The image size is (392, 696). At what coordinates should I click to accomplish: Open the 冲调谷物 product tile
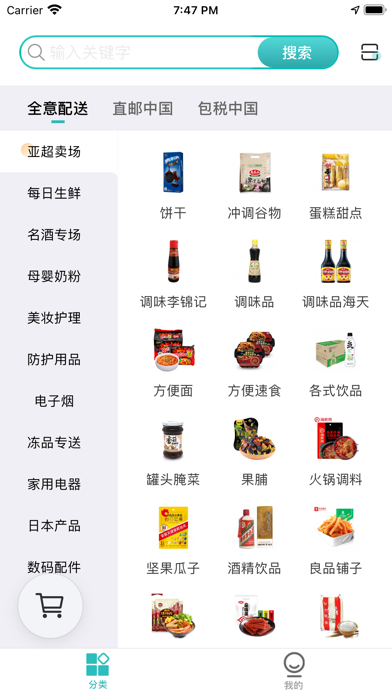254,186
